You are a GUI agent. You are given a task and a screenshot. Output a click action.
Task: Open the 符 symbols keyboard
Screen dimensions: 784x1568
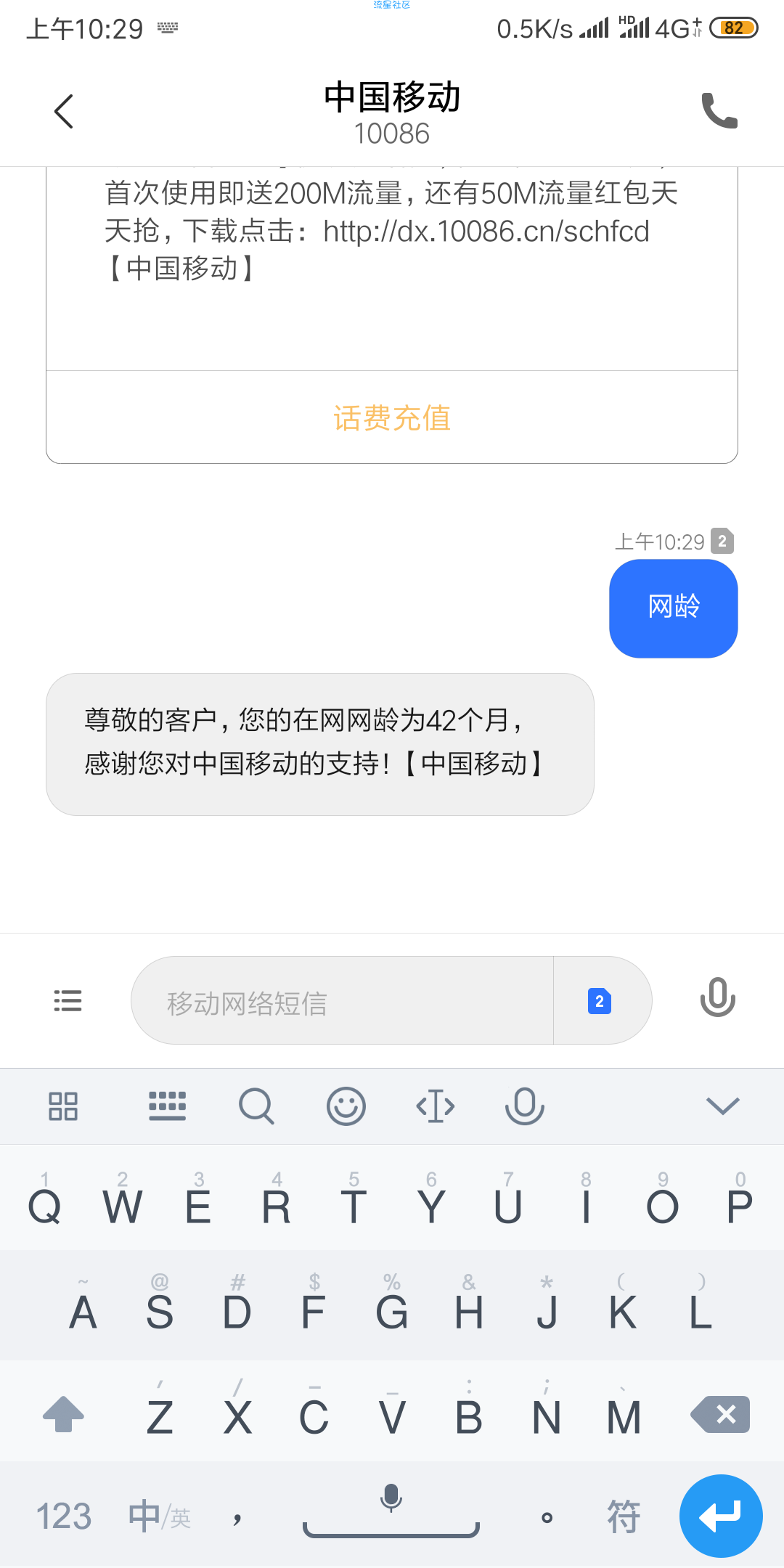pos(624,1516)
